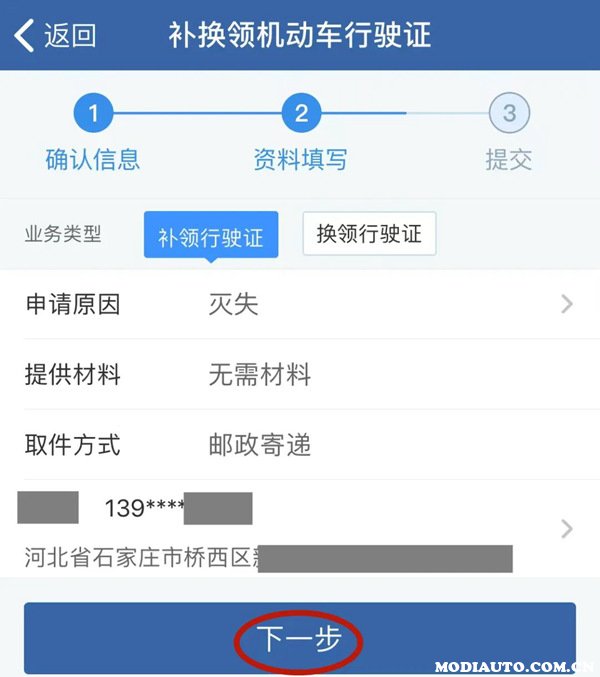Image resolution: width=600 pixels, height=677 pixels.
Task: Switch to 换领行驶证 option
Action: [369, 234]
